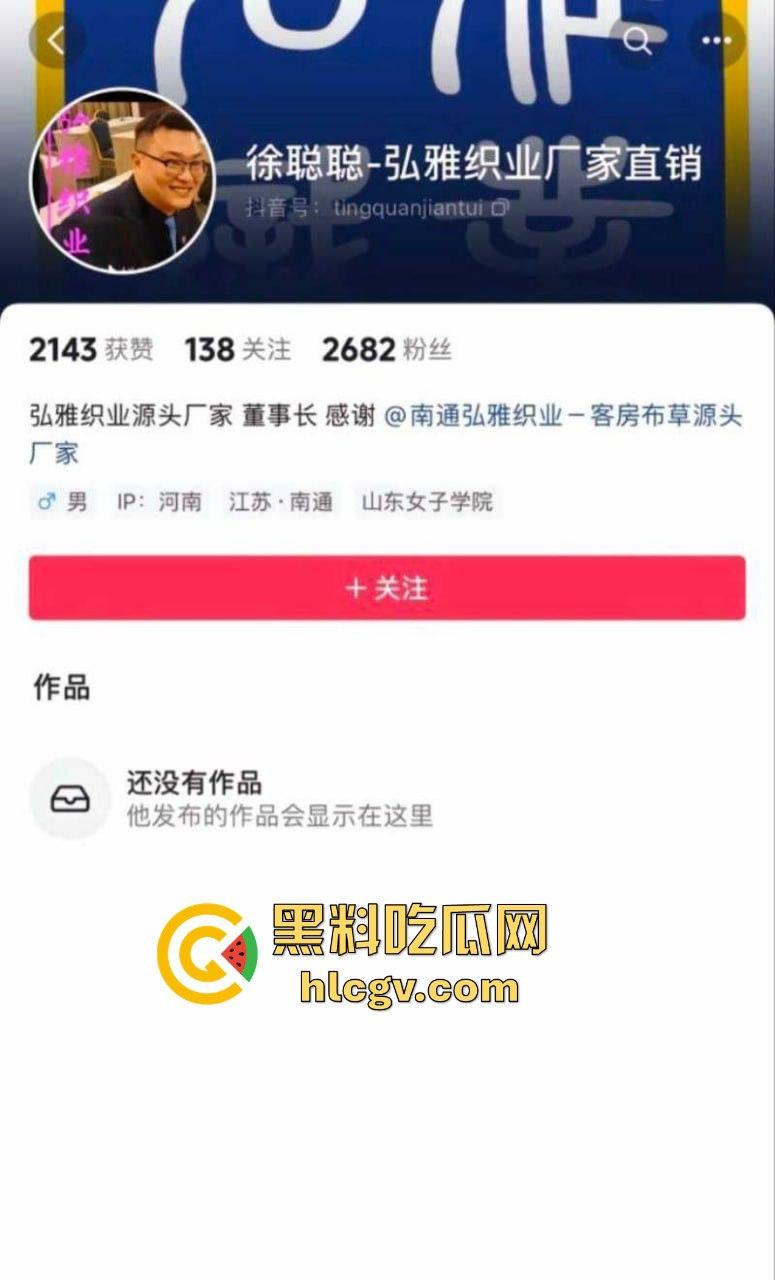View the 2682 粉丝 followers list
Image resolution: width=775 pixels, height=1280 pixels.
tap(386, 350)
